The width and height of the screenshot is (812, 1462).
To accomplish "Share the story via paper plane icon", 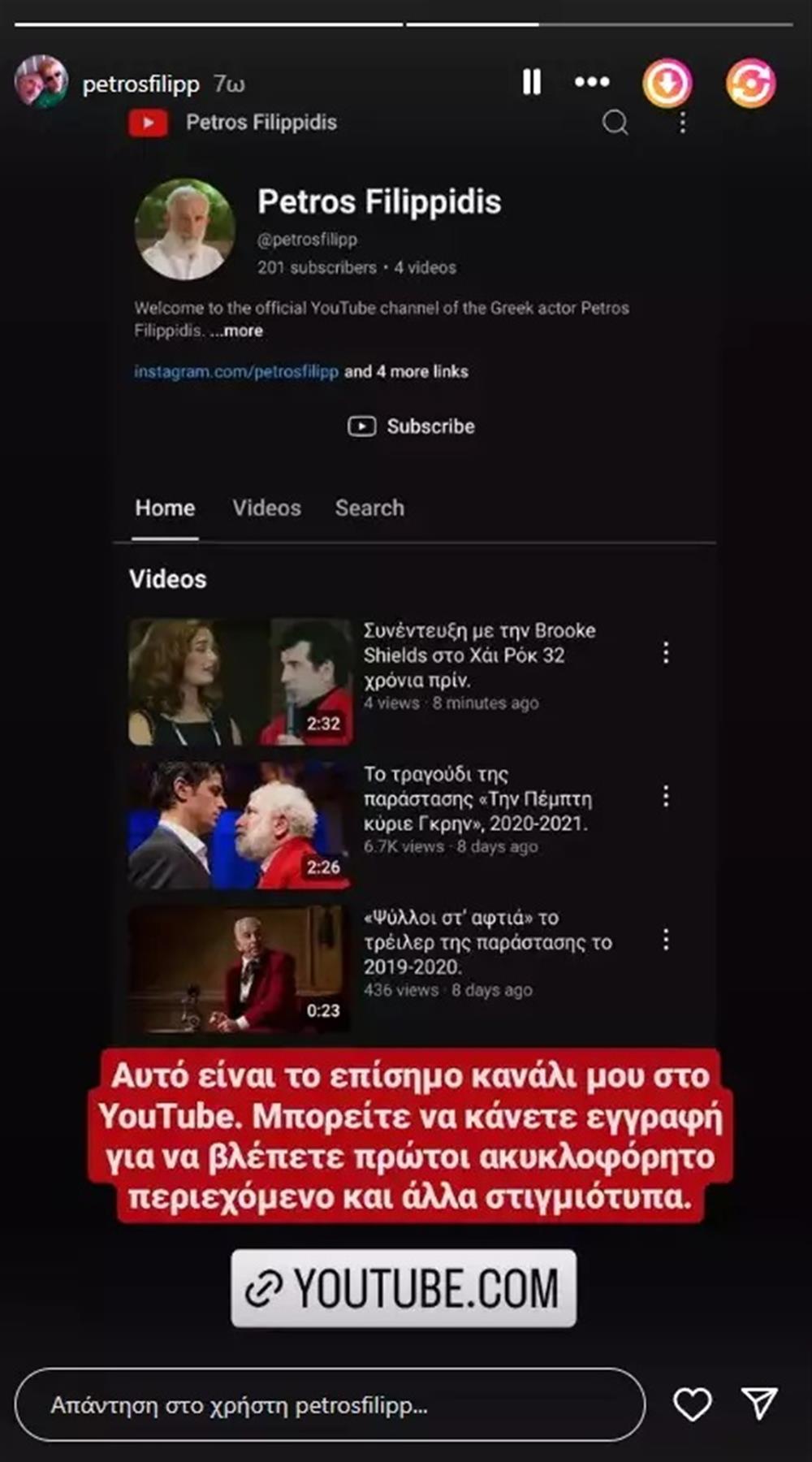I will pos(760,1404).
